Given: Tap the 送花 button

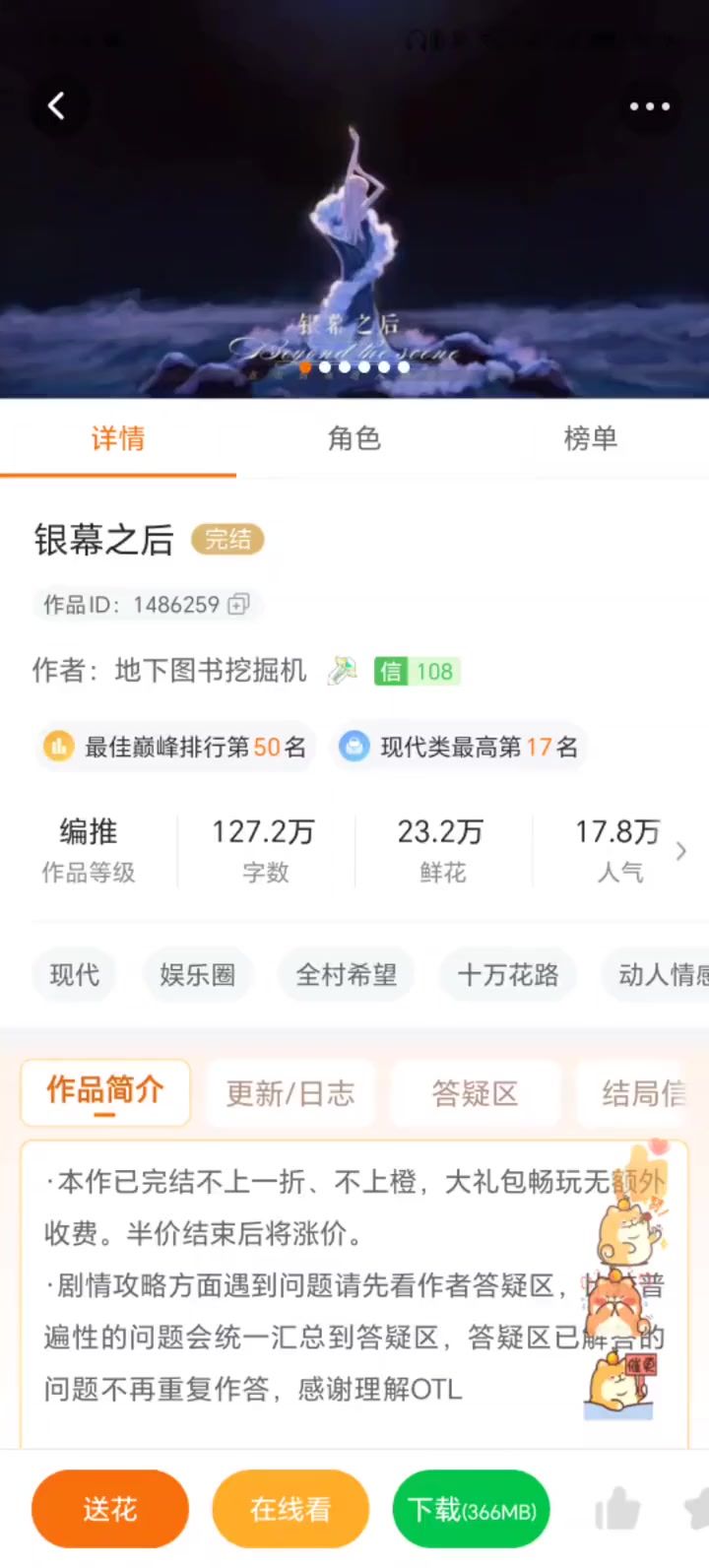Looking at the screenshot, I should (x=110, y=1509).
